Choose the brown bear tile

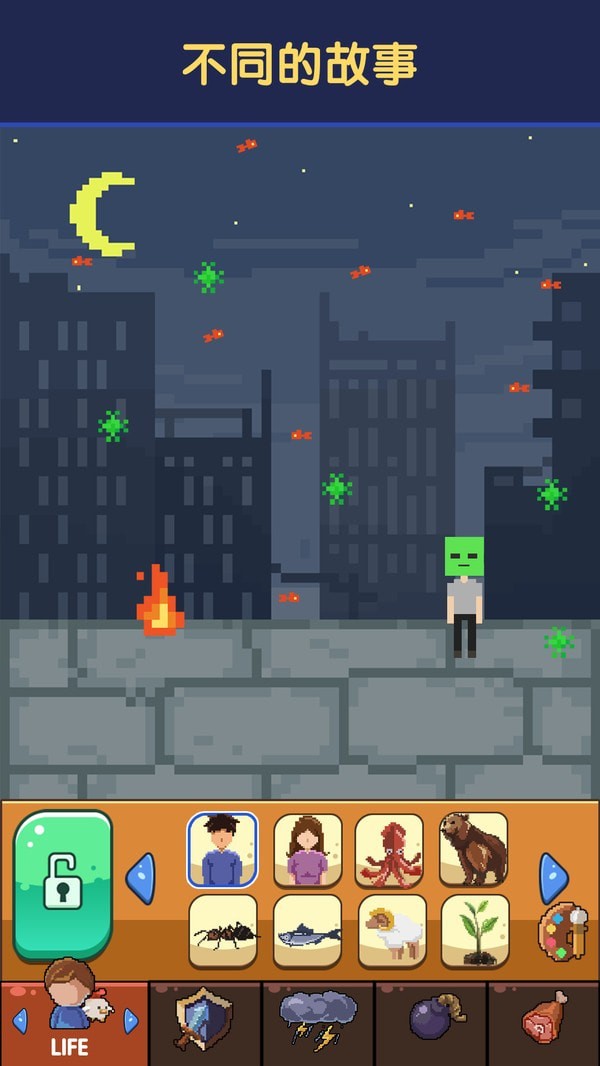click(x=473, y=849)
